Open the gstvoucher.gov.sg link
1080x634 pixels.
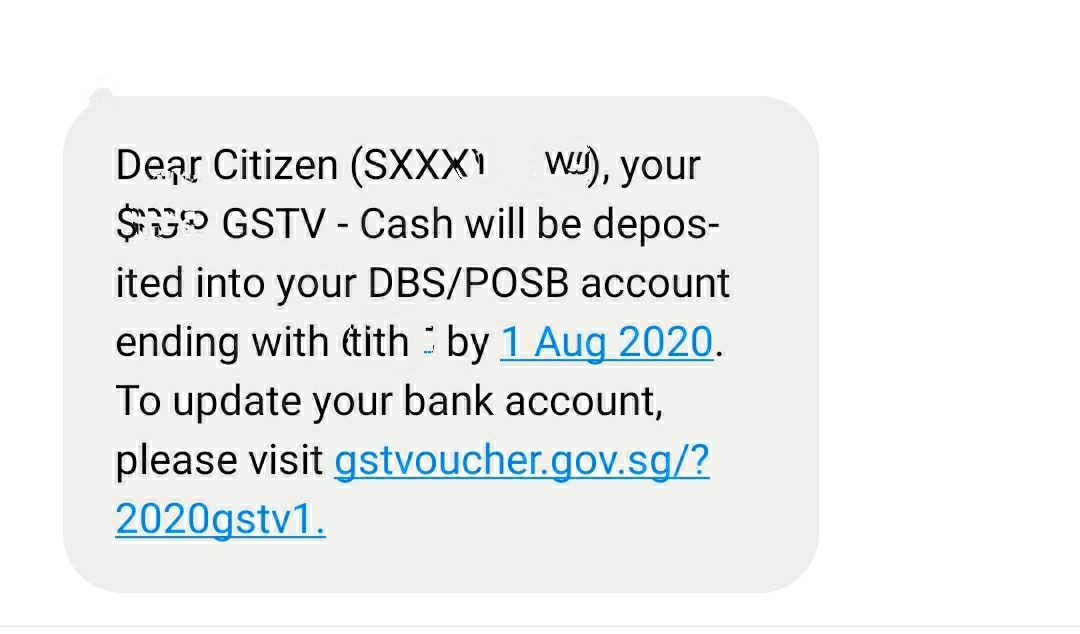521,461
